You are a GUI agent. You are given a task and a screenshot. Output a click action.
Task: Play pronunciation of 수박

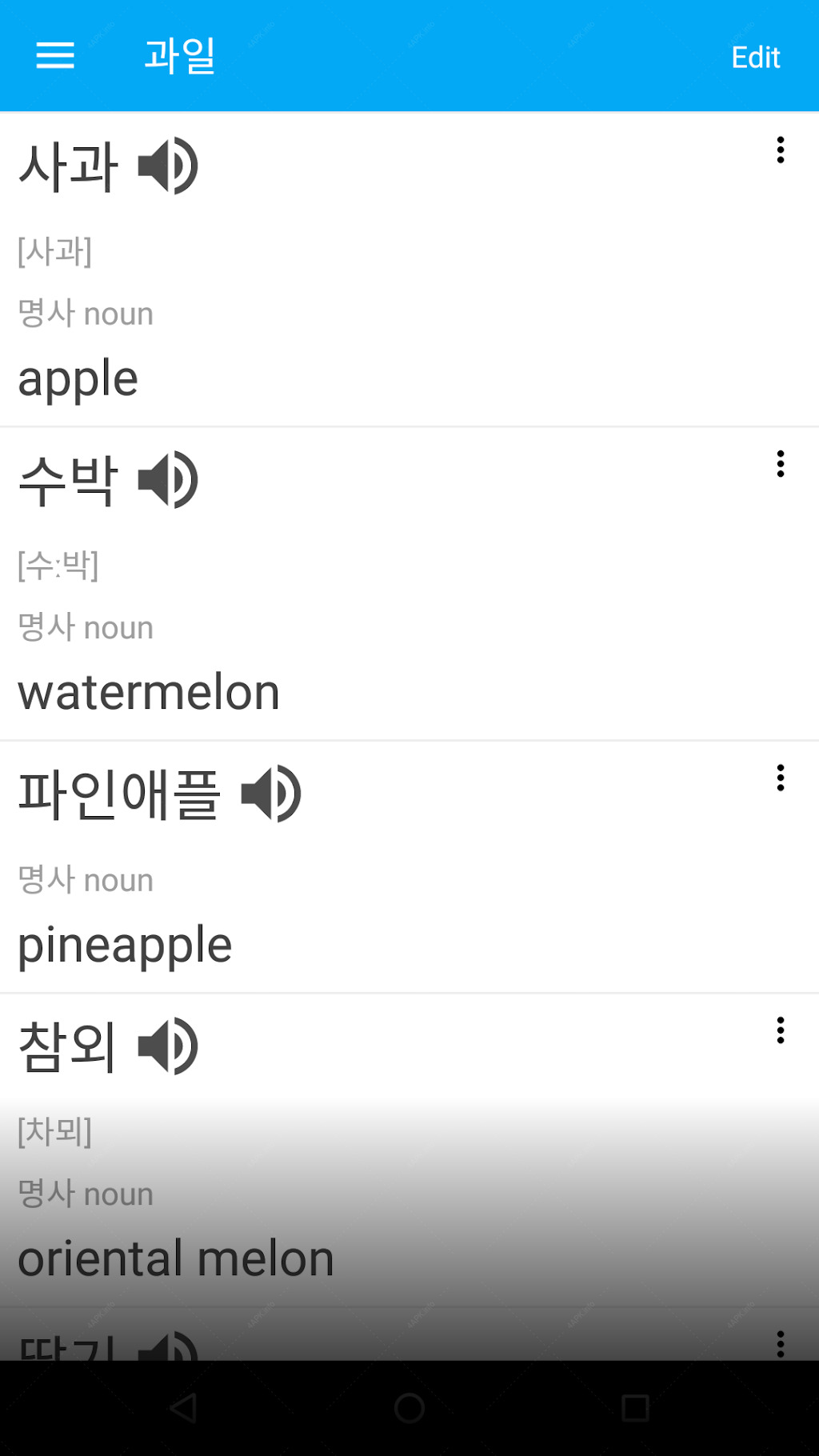(x=168, y=480)
